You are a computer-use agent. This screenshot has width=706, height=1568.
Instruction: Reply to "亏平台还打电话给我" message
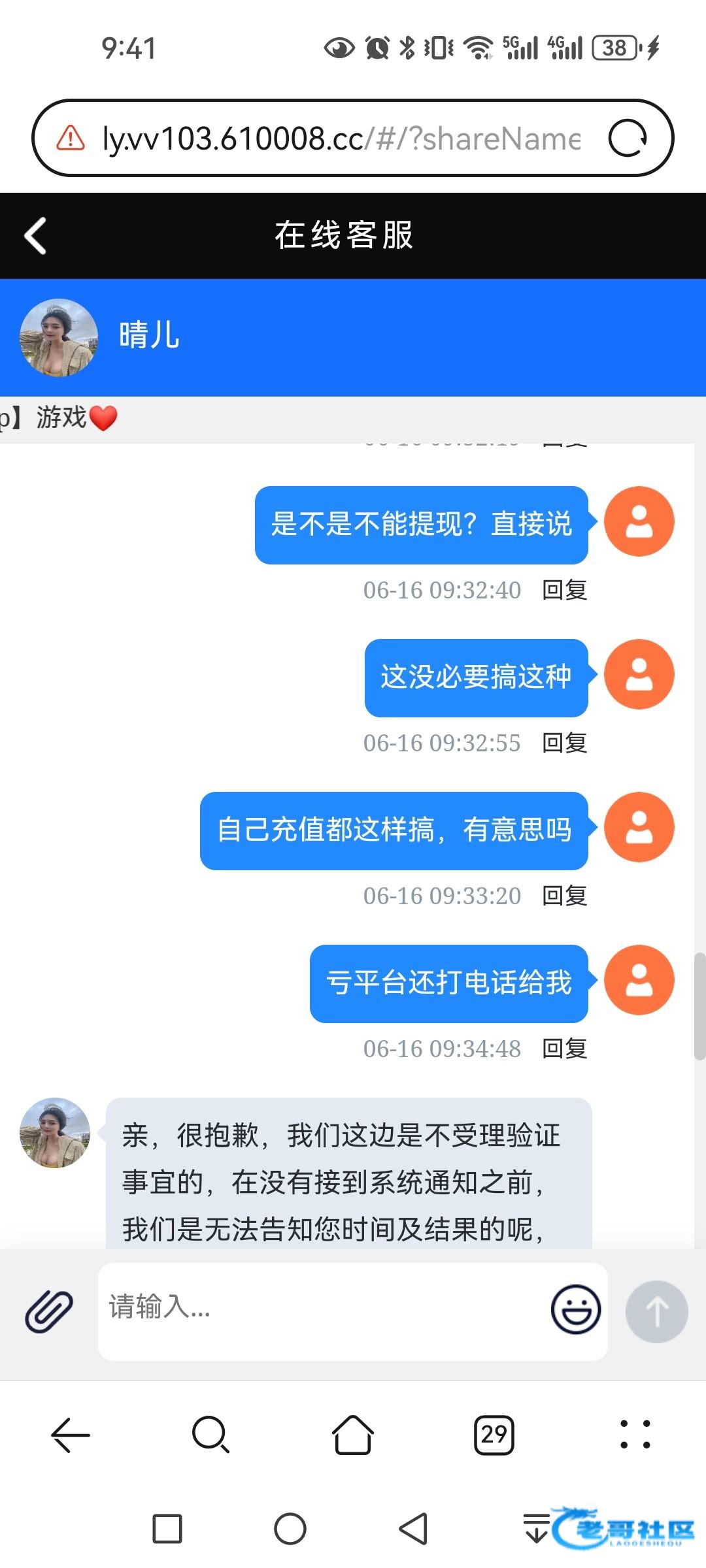pyautogui.click(x=564, y=1049)
